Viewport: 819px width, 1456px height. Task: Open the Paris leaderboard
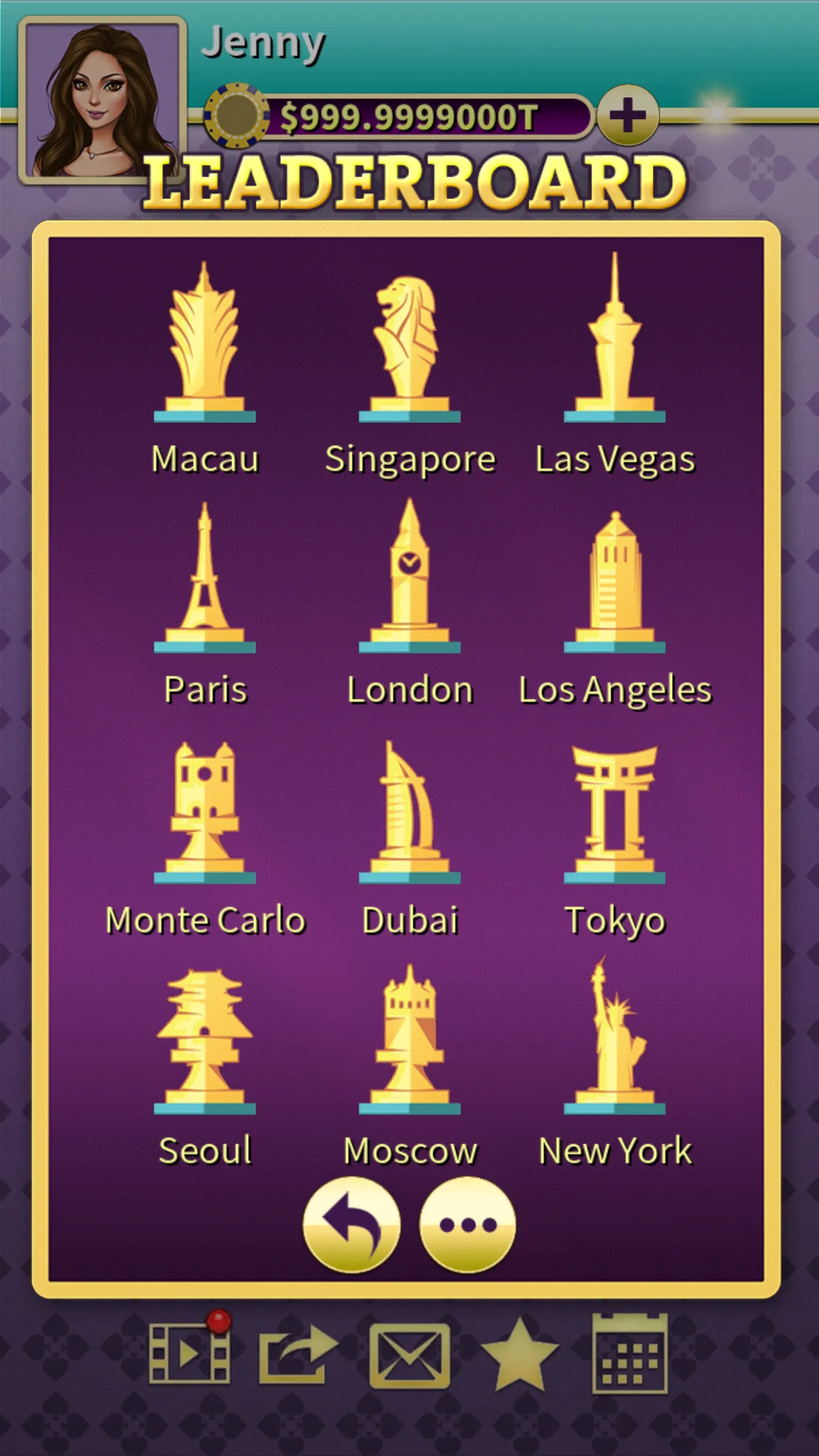[x=204, y=600]
